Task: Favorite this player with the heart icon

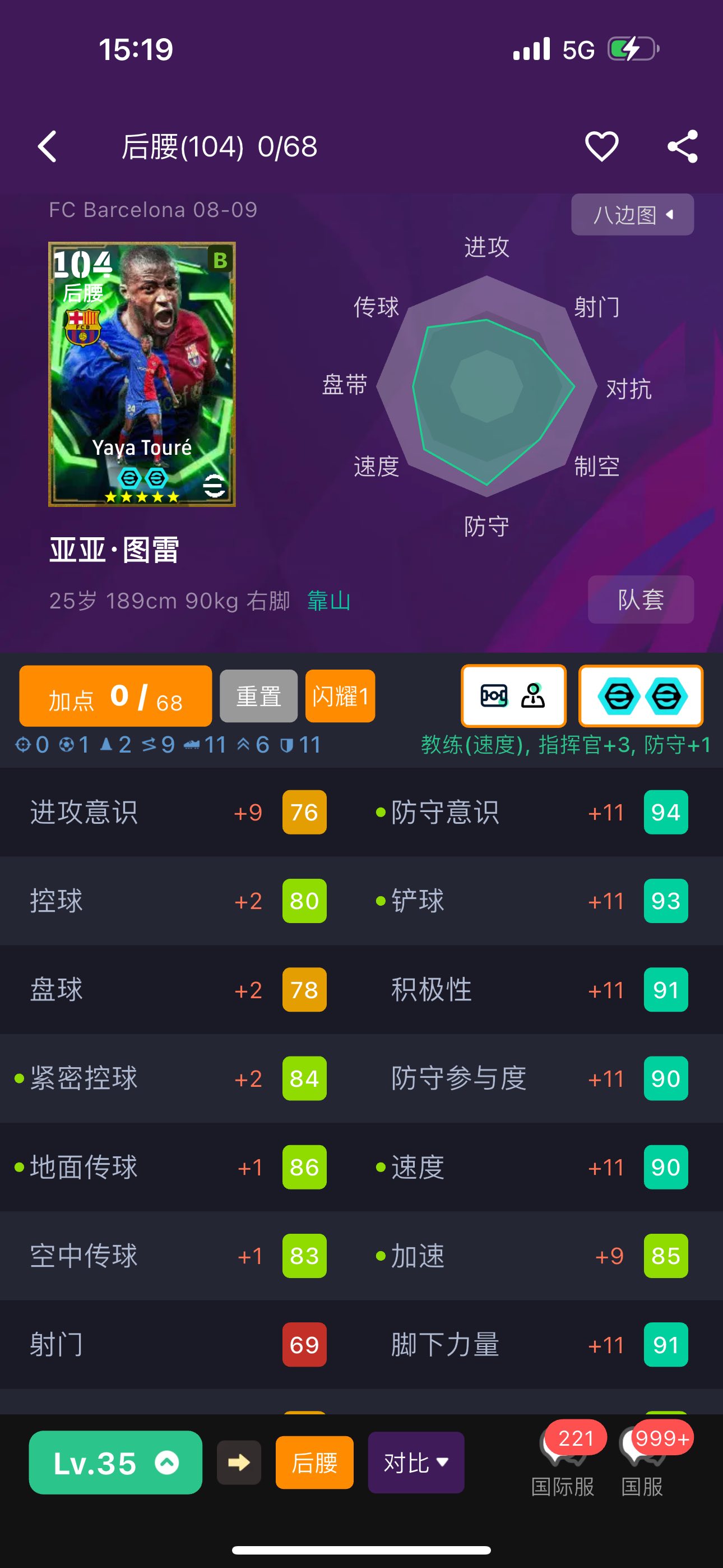Action: [601, 147]
